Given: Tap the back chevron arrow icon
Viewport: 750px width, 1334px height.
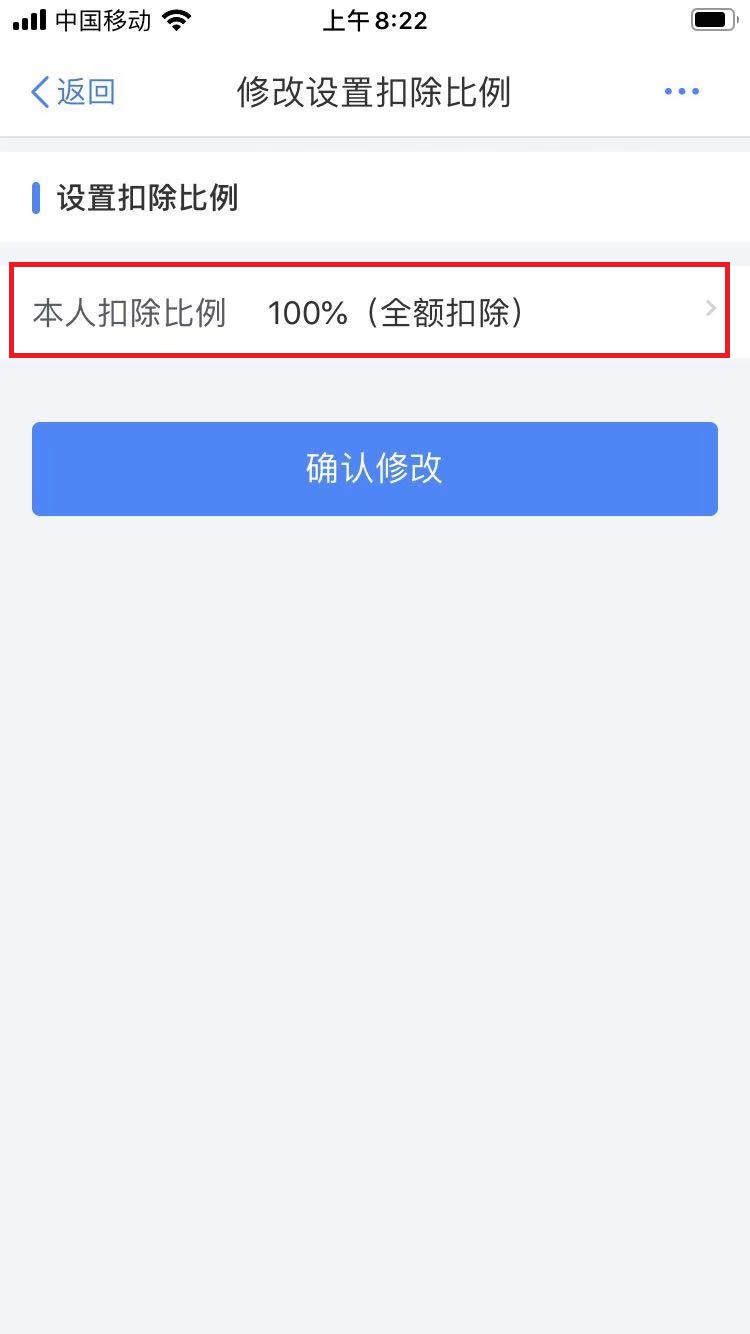Looking at the screenshot, I should (38, 91).
